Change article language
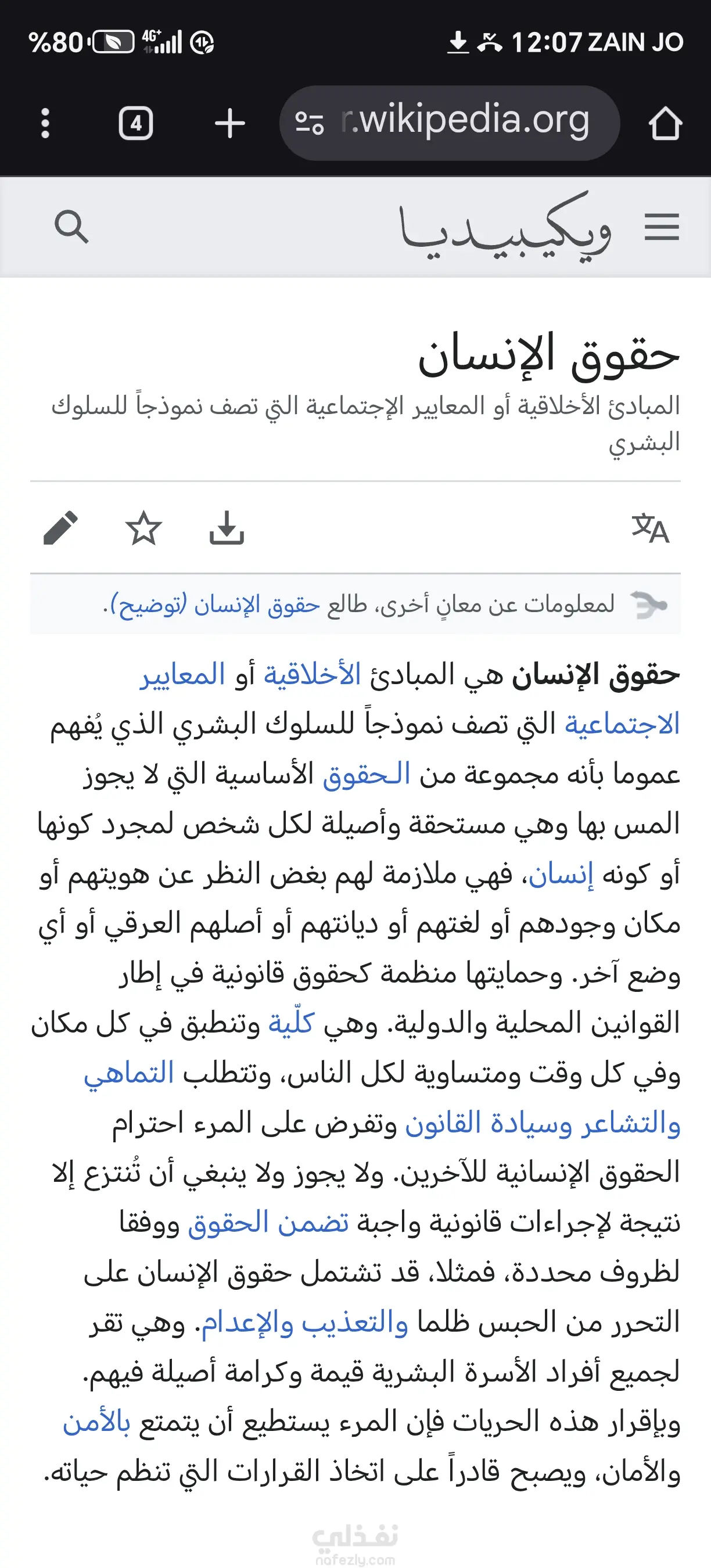711x1568 pixels. [x=650, y=528]
